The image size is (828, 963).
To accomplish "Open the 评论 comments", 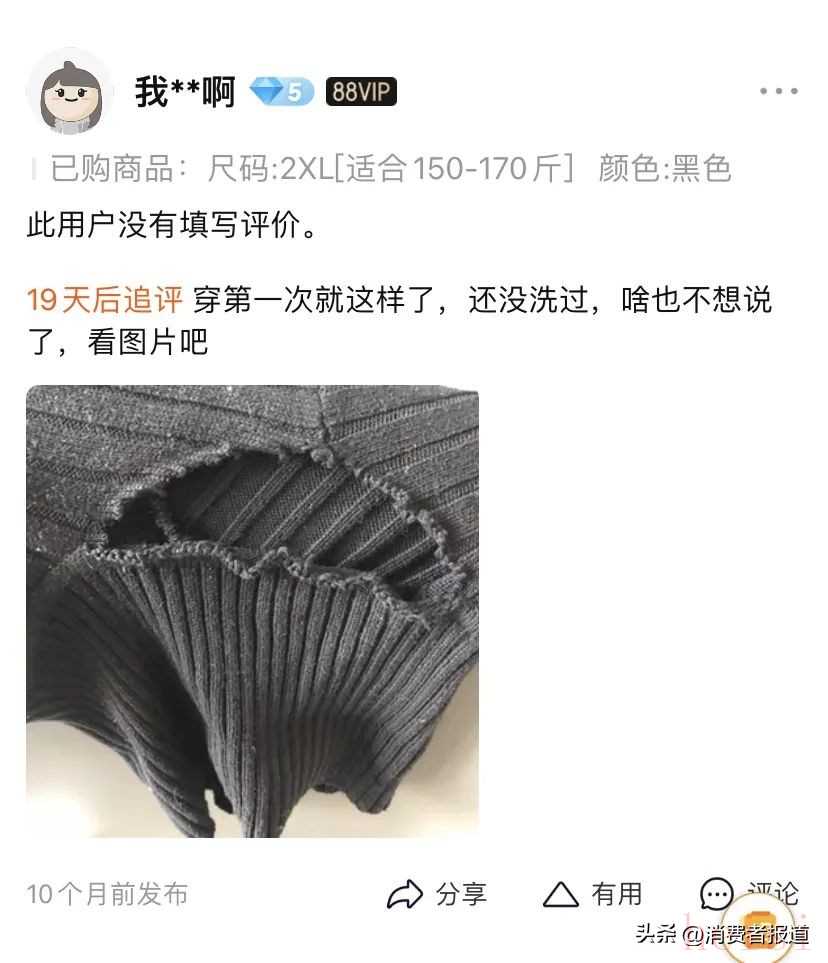I will pyautogui.click(x=749, y=893).
